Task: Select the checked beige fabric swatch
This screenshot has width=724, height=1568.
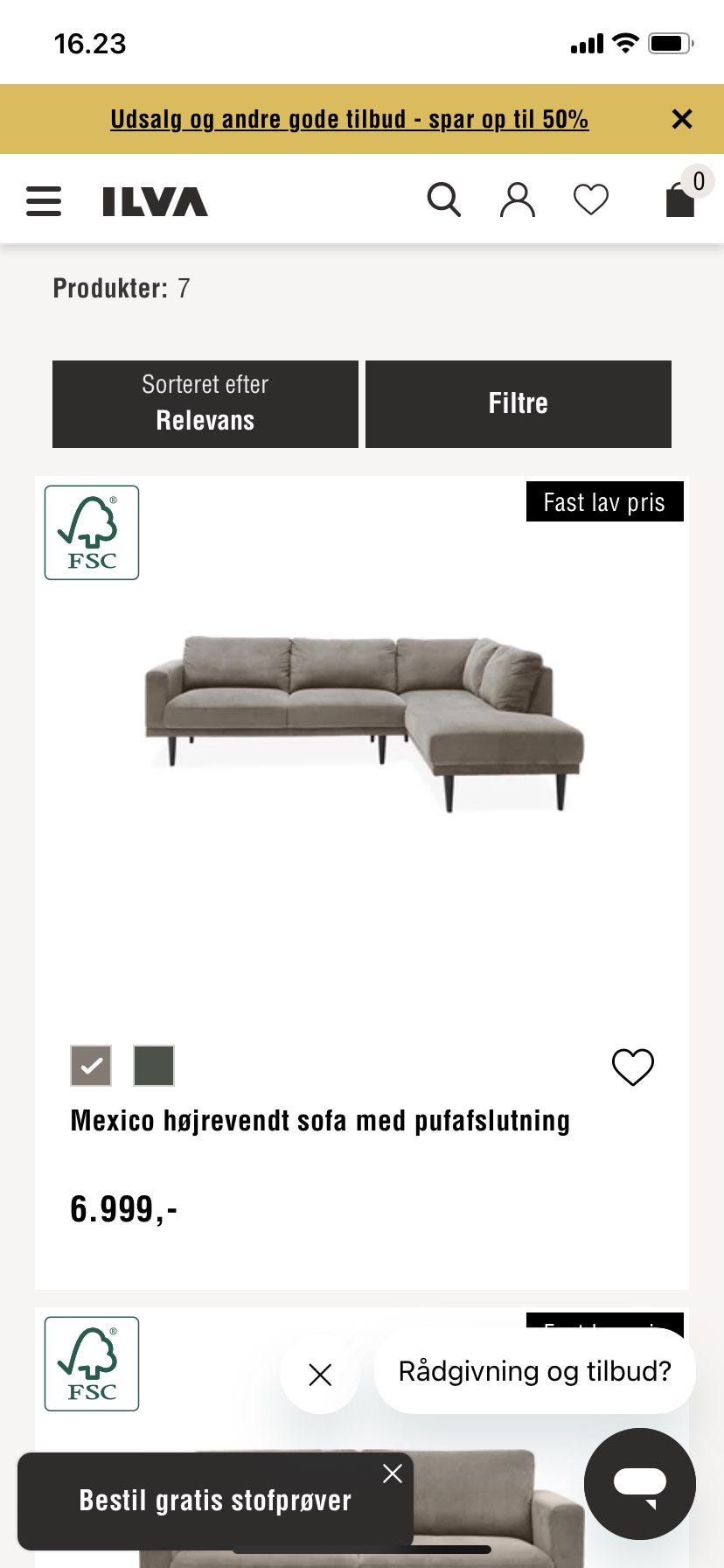Action: 91,1066
